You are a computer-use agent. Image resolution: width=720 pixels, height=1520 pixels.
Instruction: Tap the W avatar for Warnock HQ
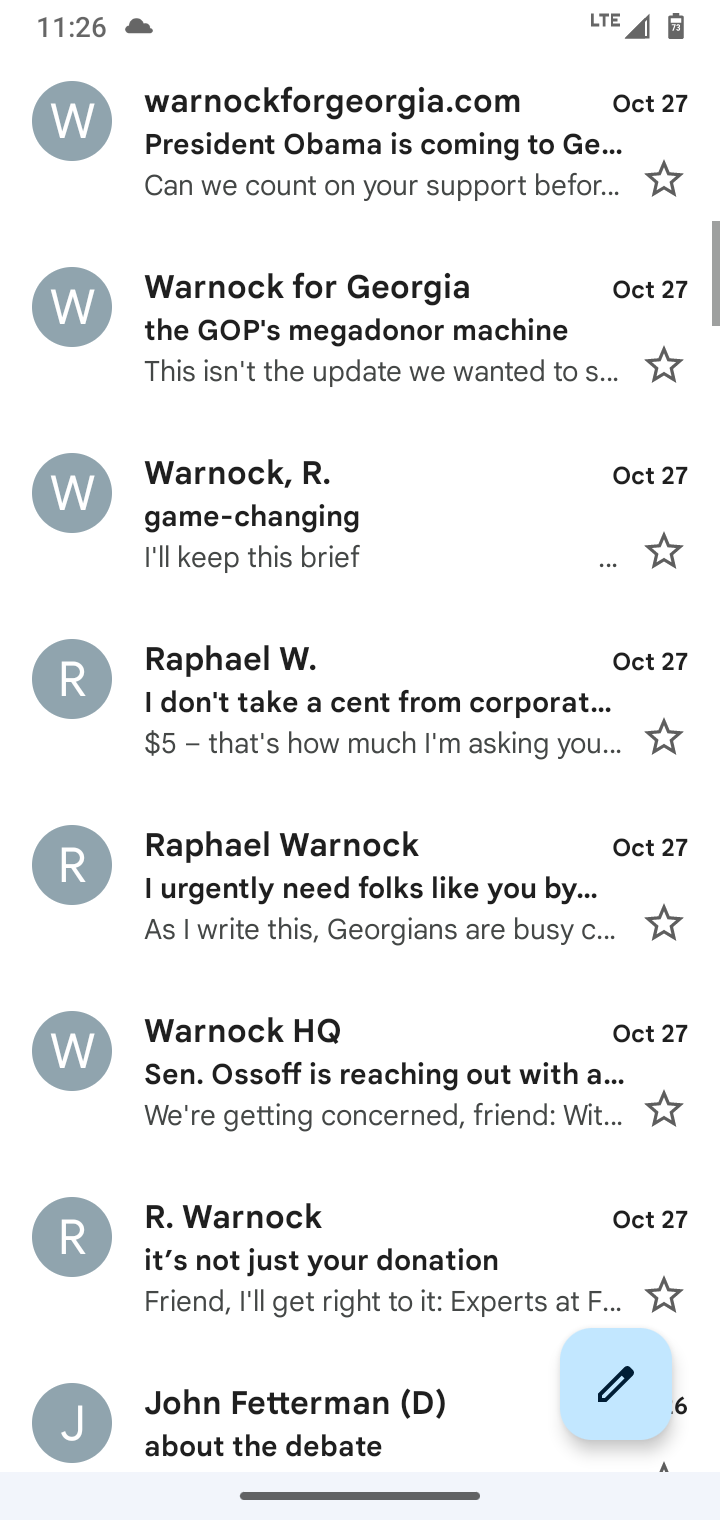point(72,1051)
